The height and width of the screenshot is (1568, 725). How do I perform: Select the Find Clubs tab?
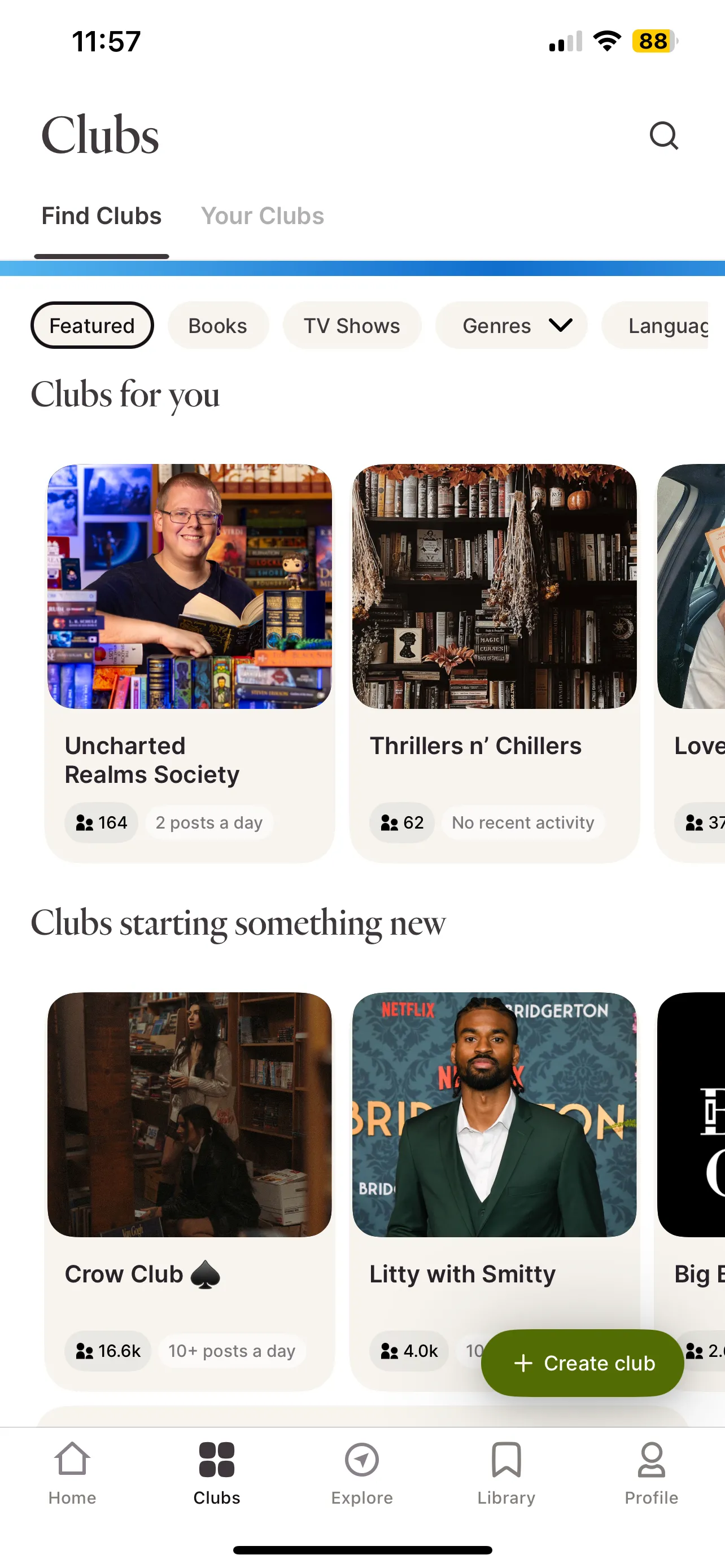pos(101,216)
